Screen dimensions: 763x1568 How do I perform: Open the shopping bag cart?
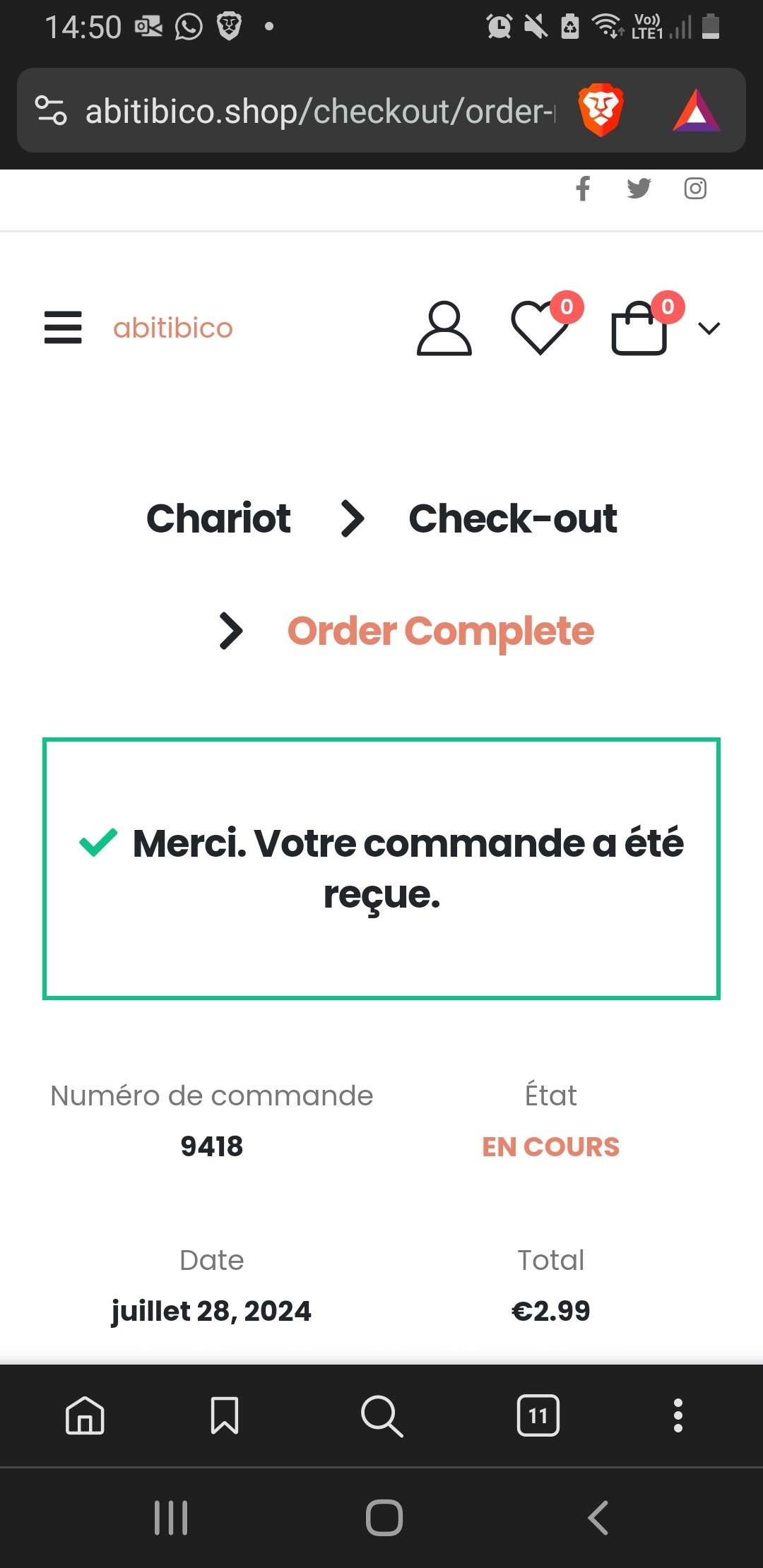(x=639, y=328)
